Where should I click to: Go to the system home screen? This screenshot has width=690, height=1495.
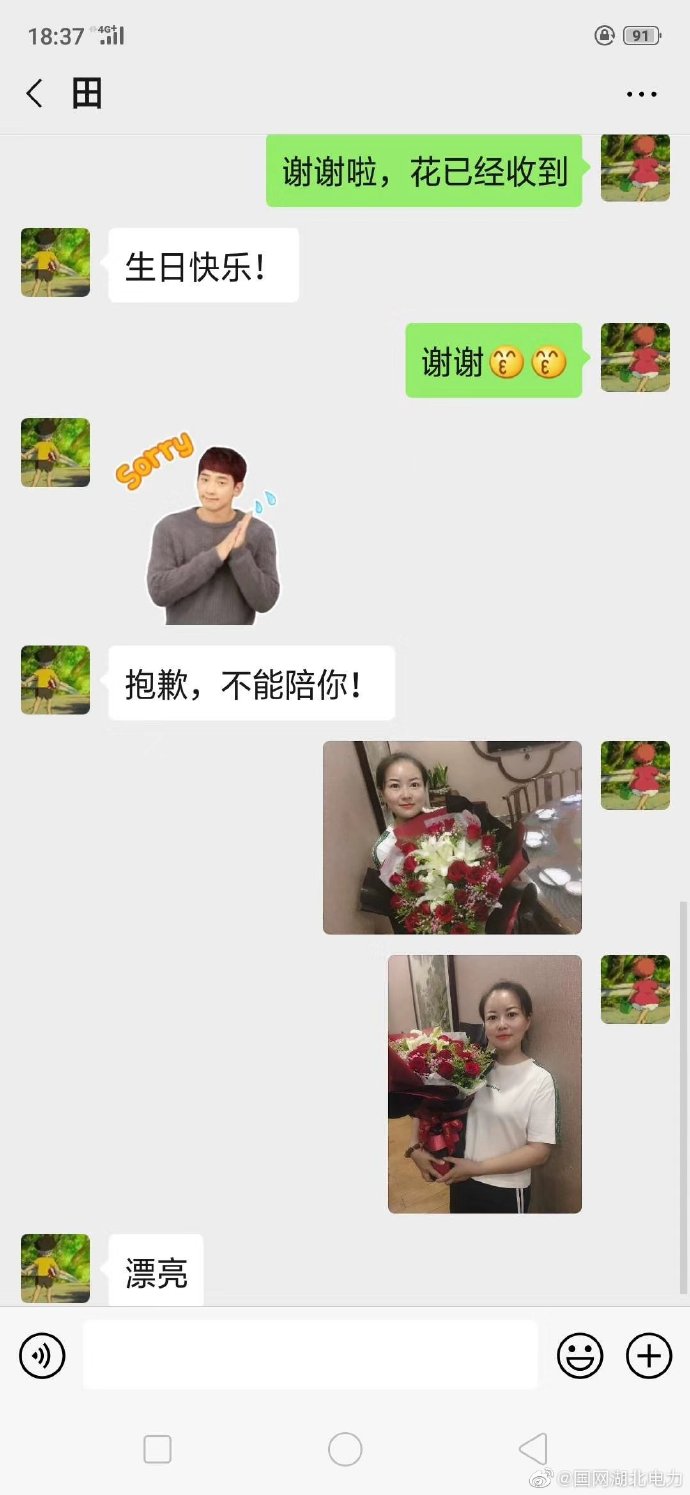pos(345,1448)
